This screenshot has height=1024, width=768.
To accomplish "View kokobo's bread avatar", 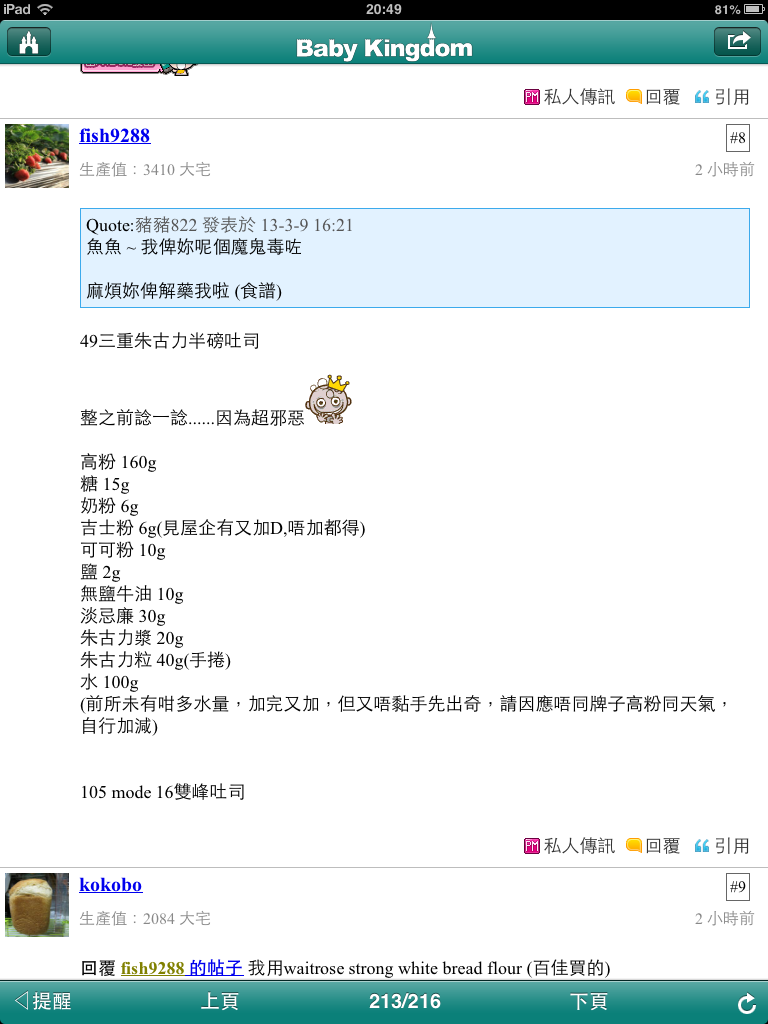I will [x=37, y=905].
